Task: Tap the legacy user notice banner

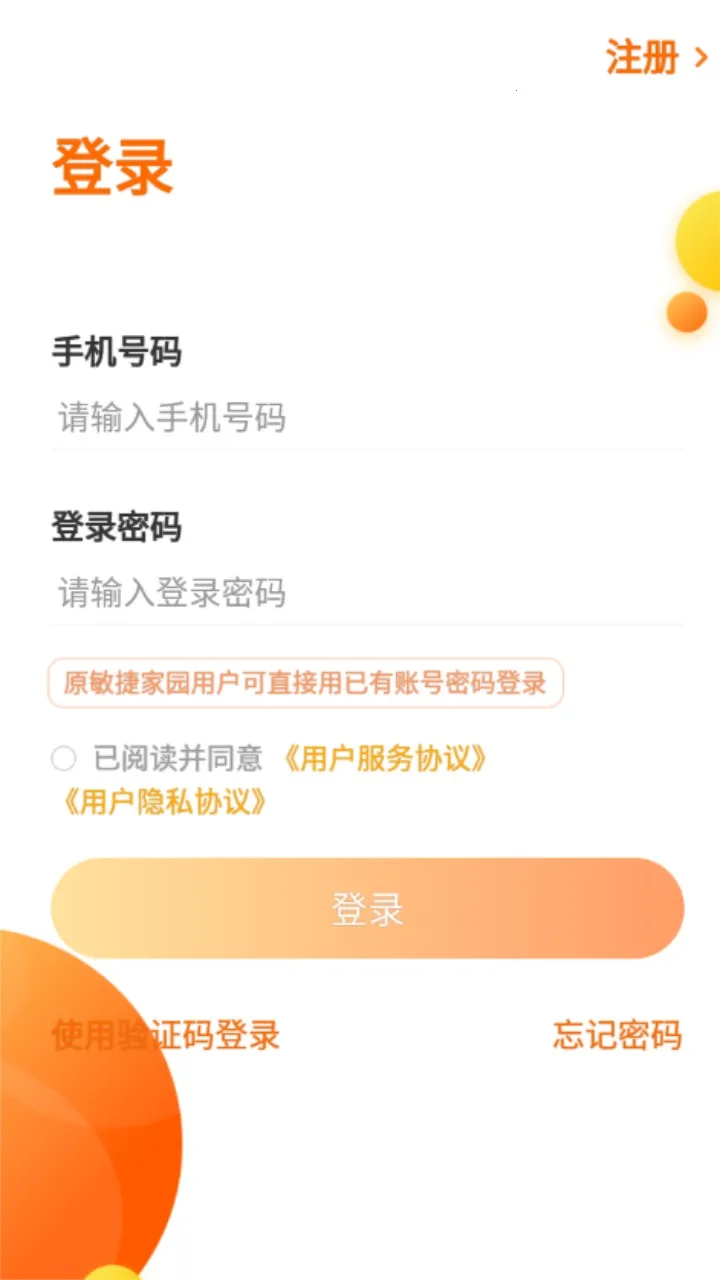Action: pyautogui.click(x=305, y=683)
